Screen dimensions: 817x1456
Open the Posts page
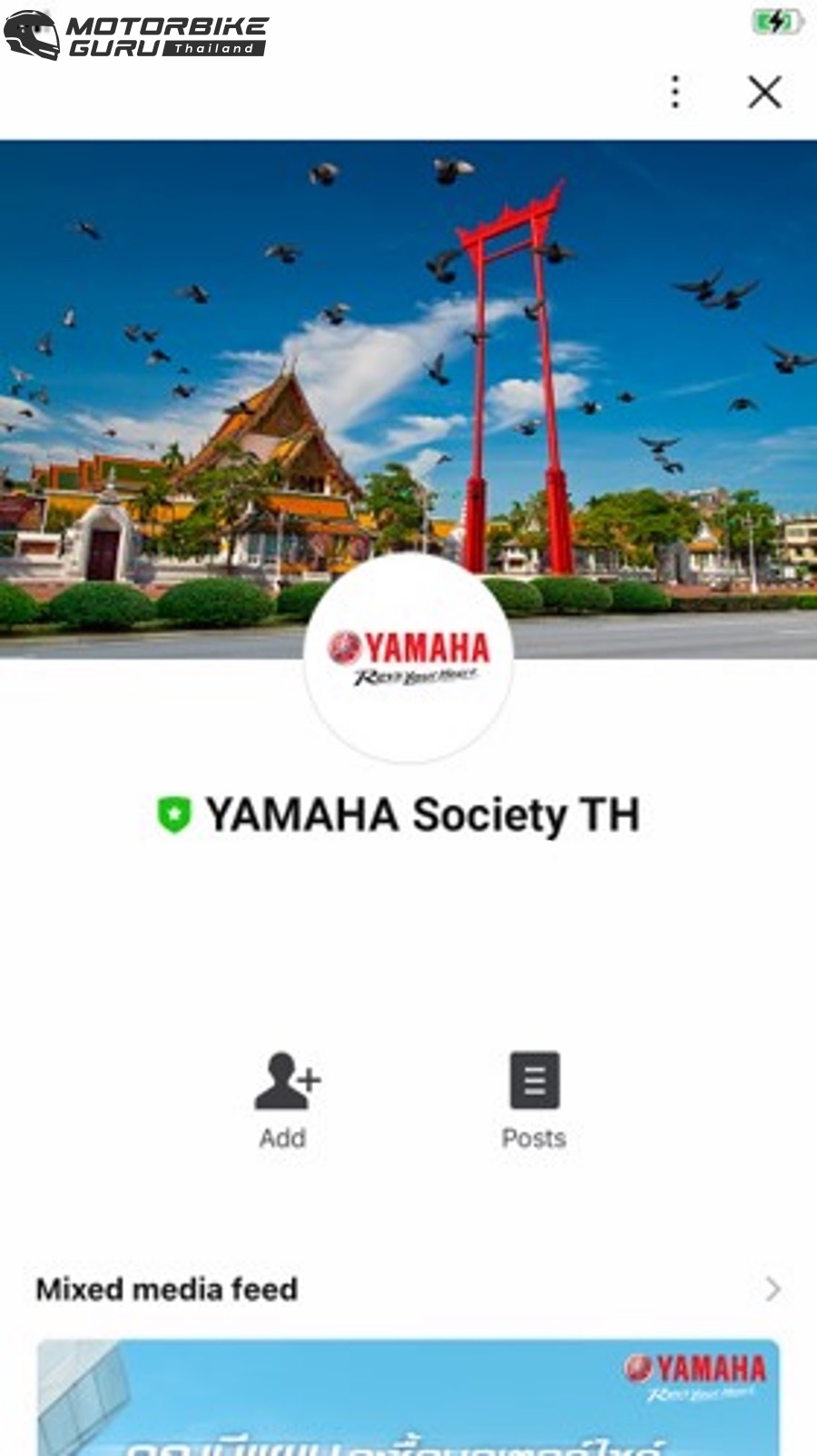coord(534,1098)
